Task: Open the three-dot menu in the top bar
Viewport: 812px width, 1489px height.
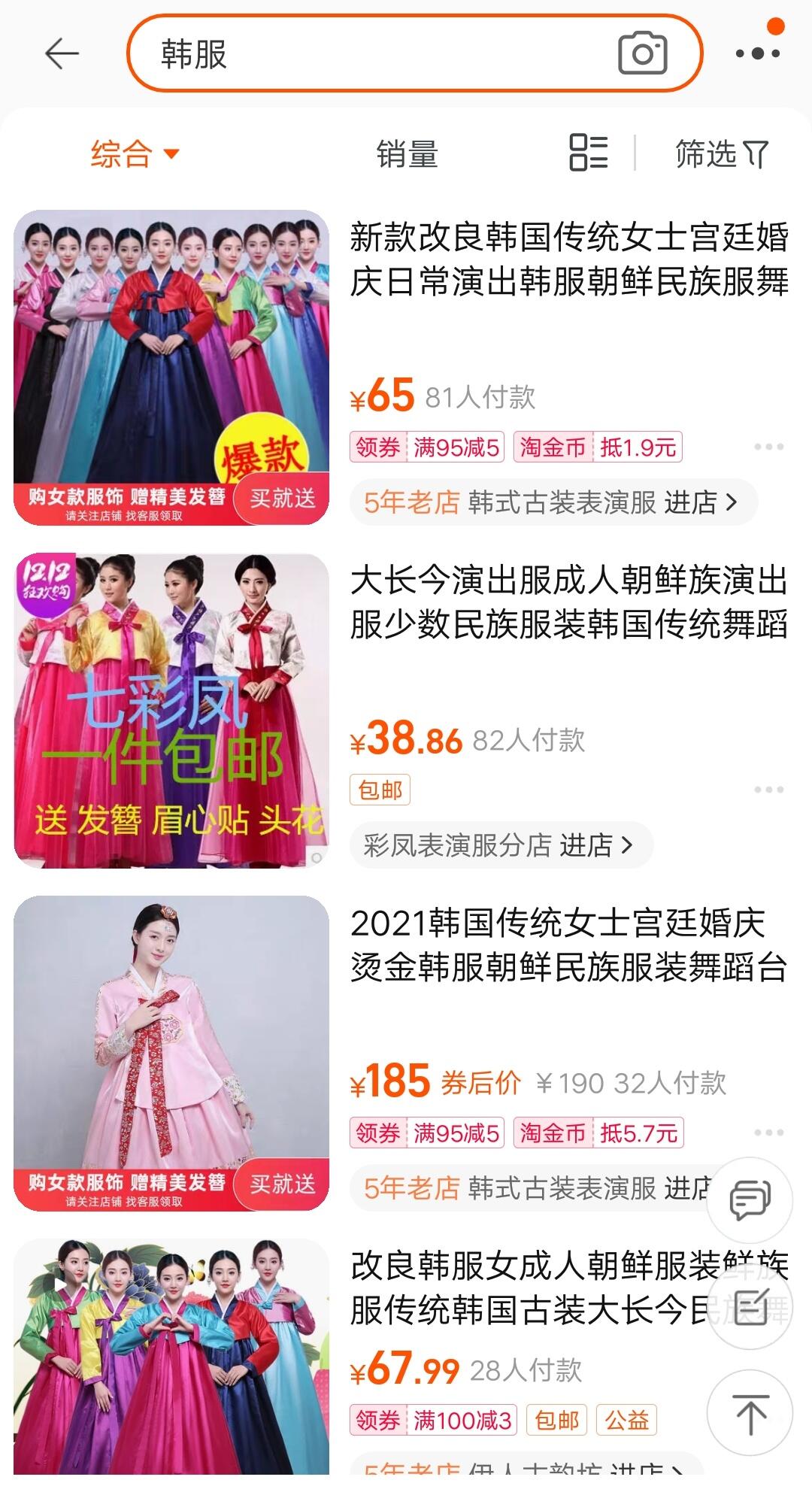Action: [x=757, y=53]
